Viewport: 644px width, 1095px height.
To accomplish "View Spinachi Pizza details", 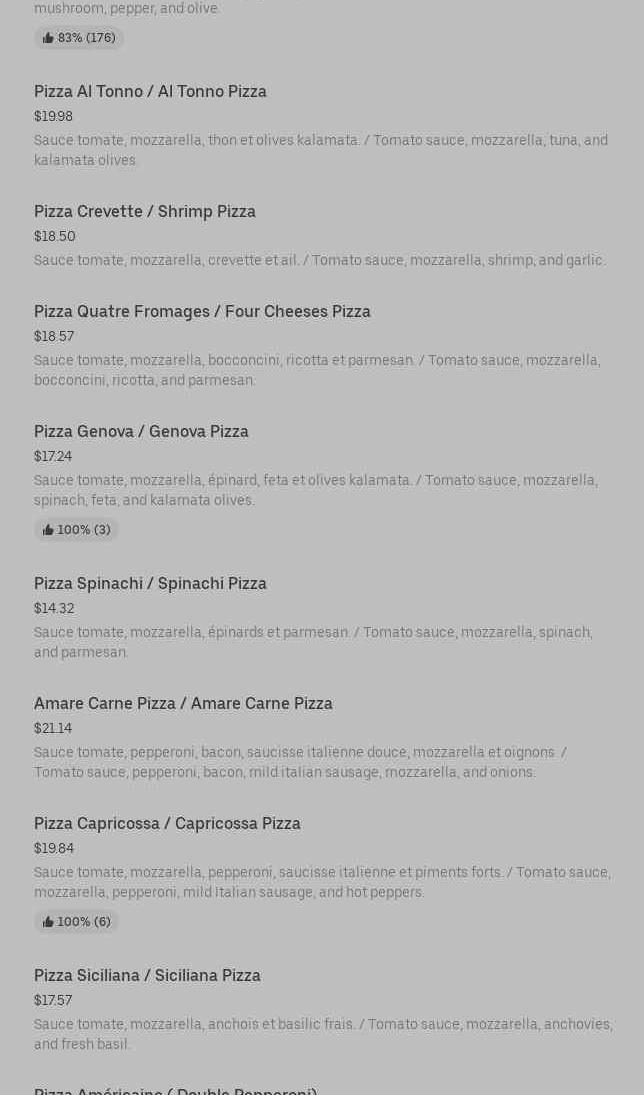I will pyautogui.click(x=150, y=583).
